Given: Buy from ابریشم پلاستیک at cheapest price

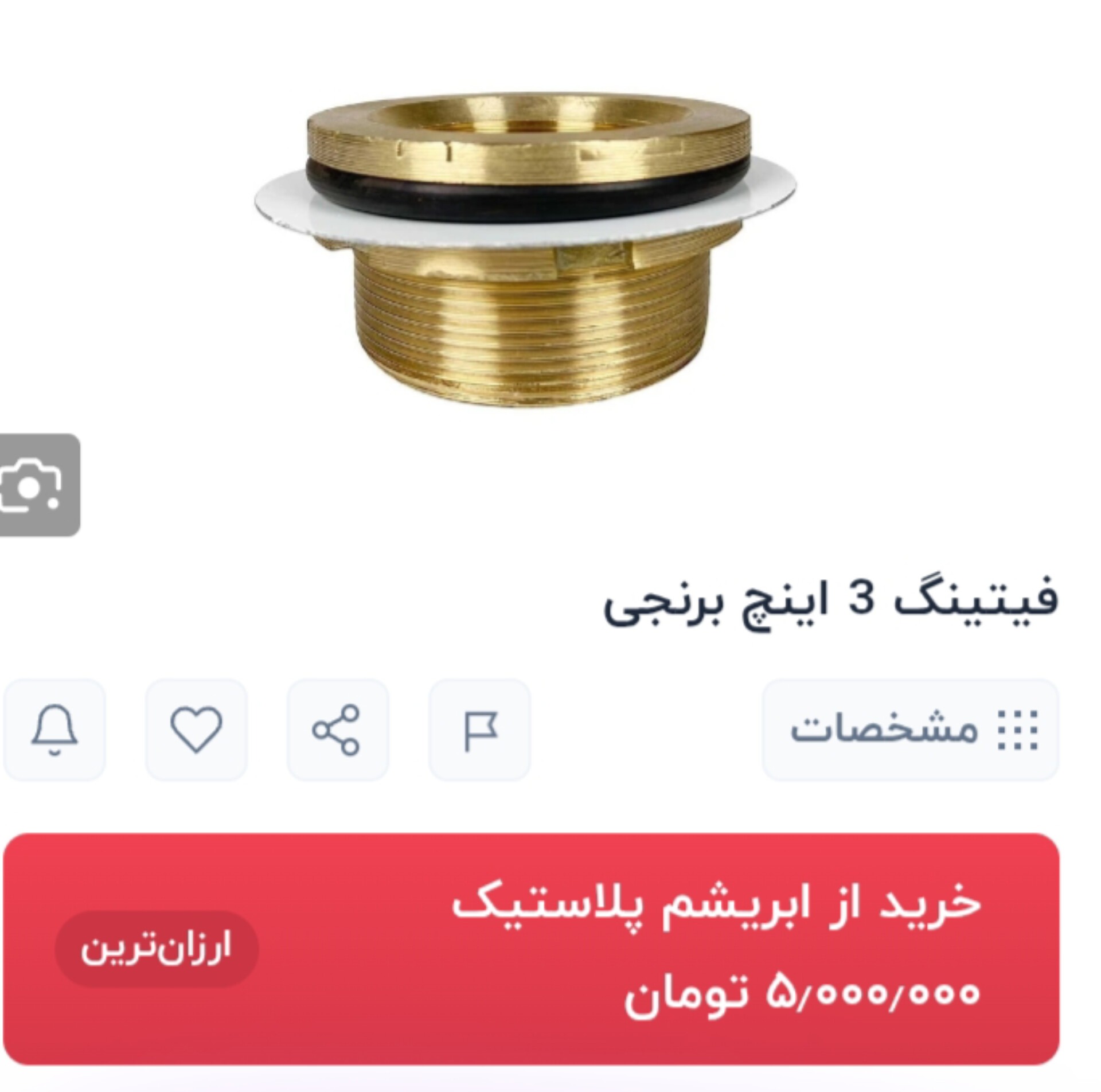Looking at the screenshot, I should pyautogui.click(x=532, y=949).
